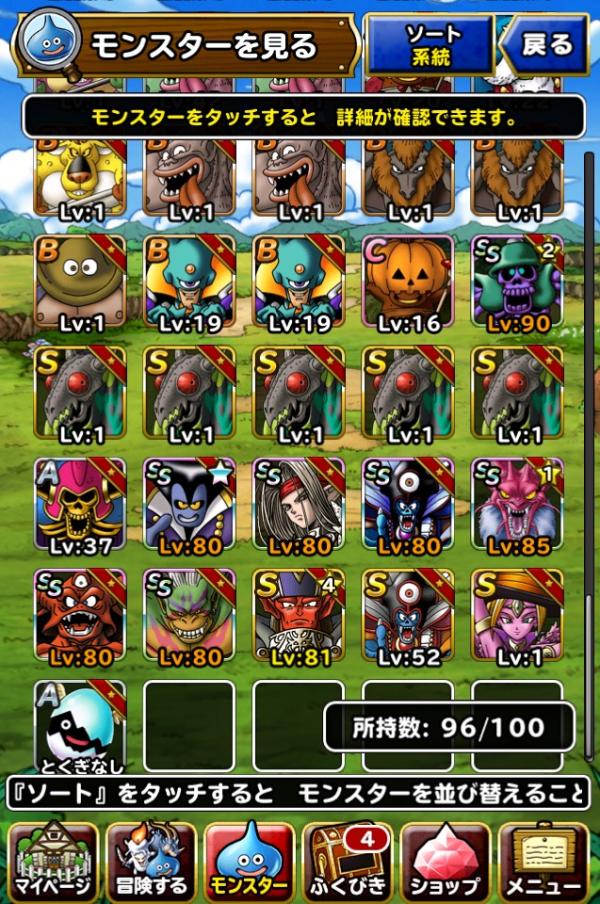Image resolution: width=600 pixels, height=904 pixels.
Task: Open the red ogre monster at Lv:81
Action: (298, 616)
